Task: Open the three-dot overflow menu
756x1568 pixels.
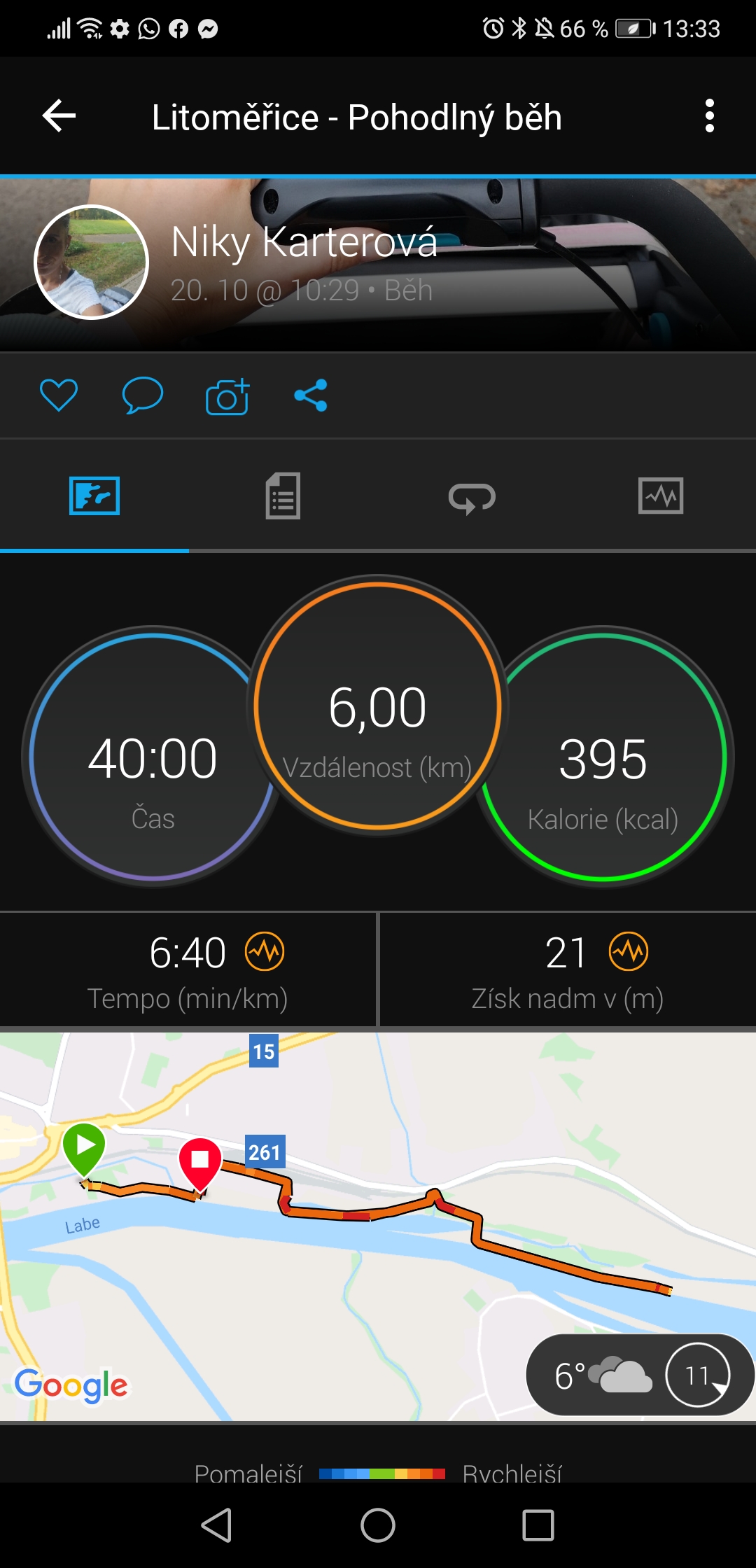Action: click(710, 115)
